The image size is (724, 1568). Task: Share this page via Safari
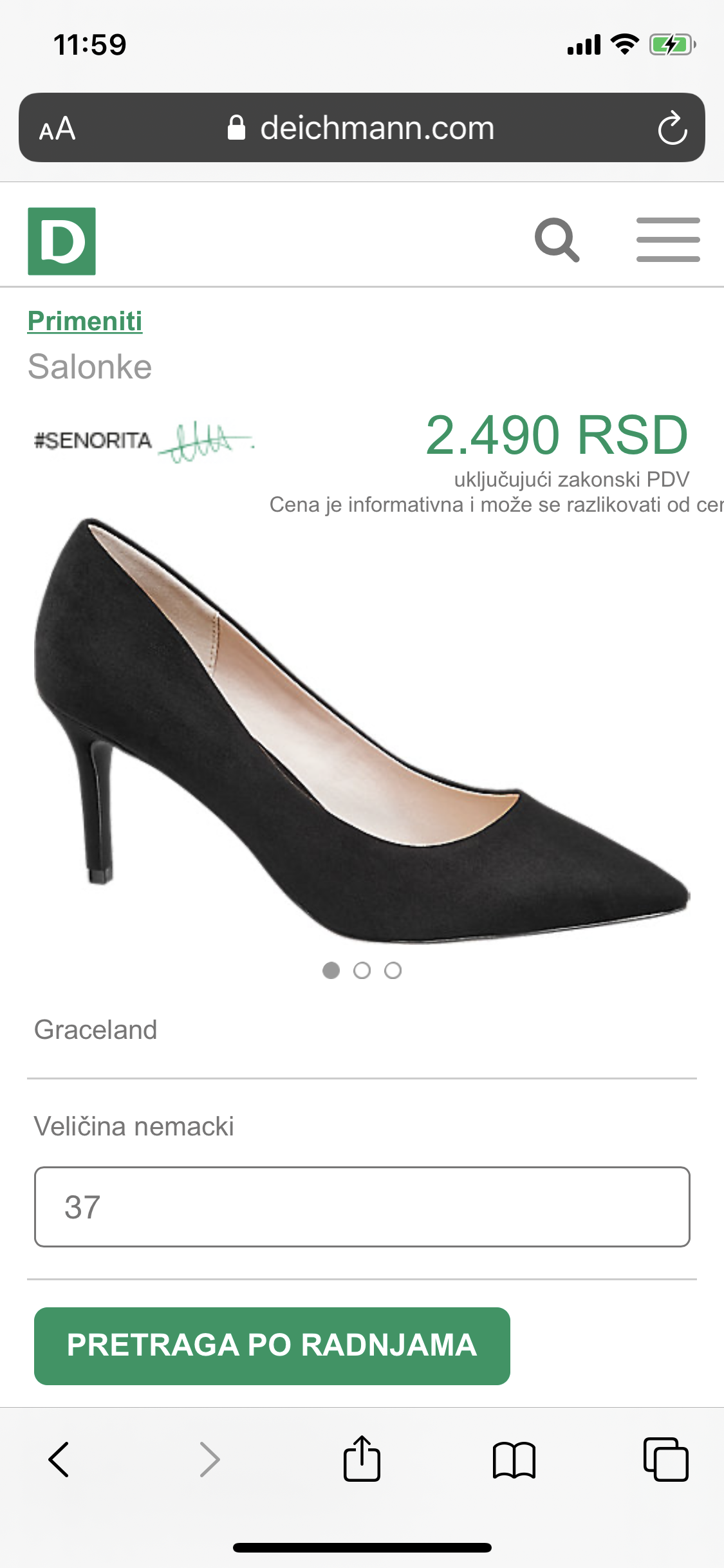(x=362, y=1458)
